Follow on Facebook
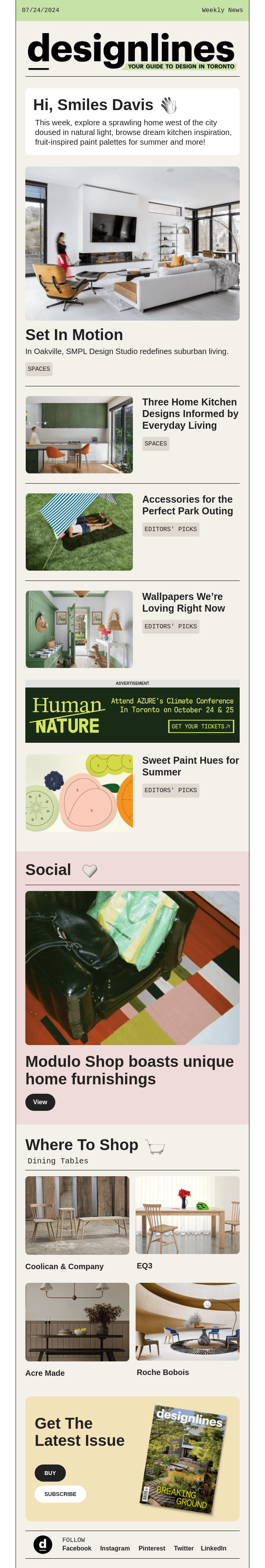This screenshot has height=1568, width=265. pos(77,1548)
